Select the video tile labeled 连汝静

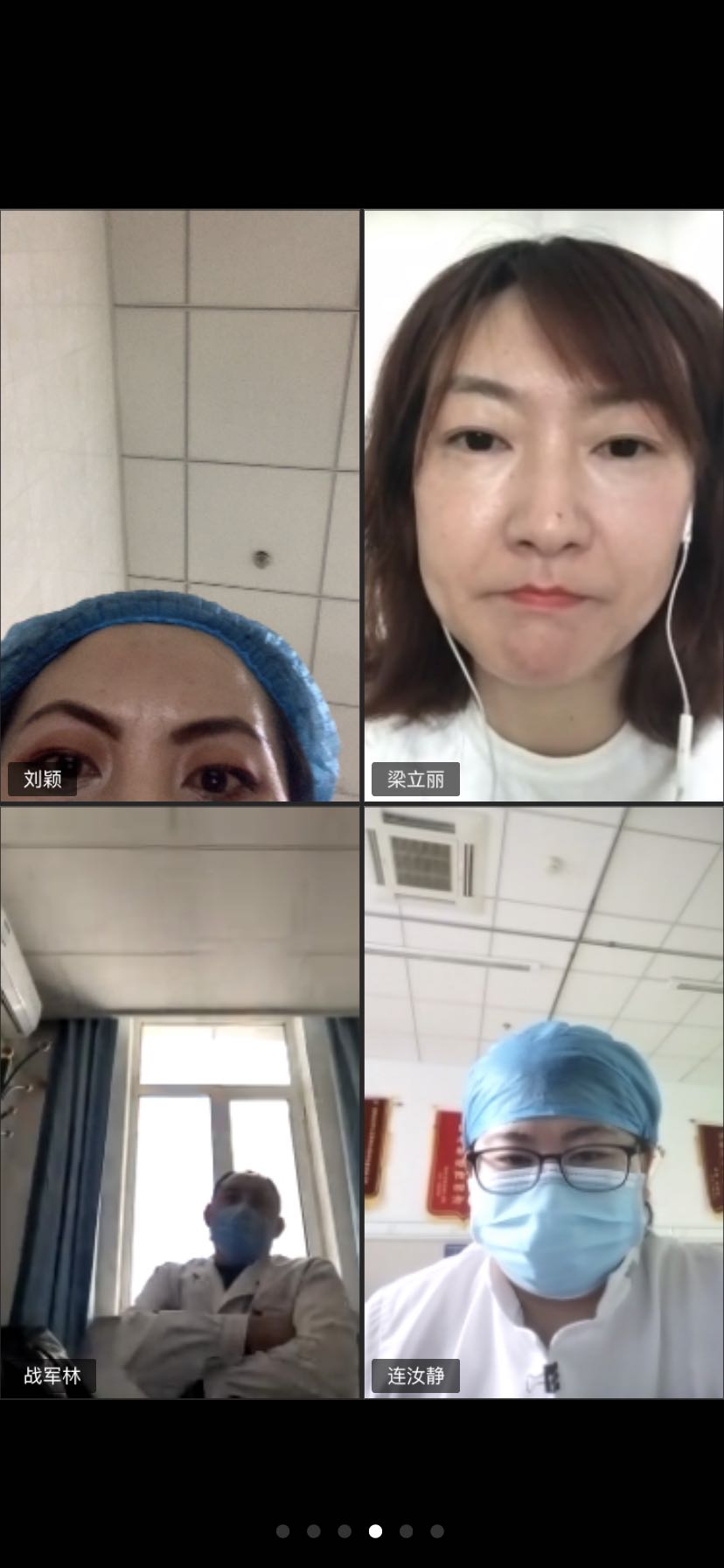tap(544, 1102)
